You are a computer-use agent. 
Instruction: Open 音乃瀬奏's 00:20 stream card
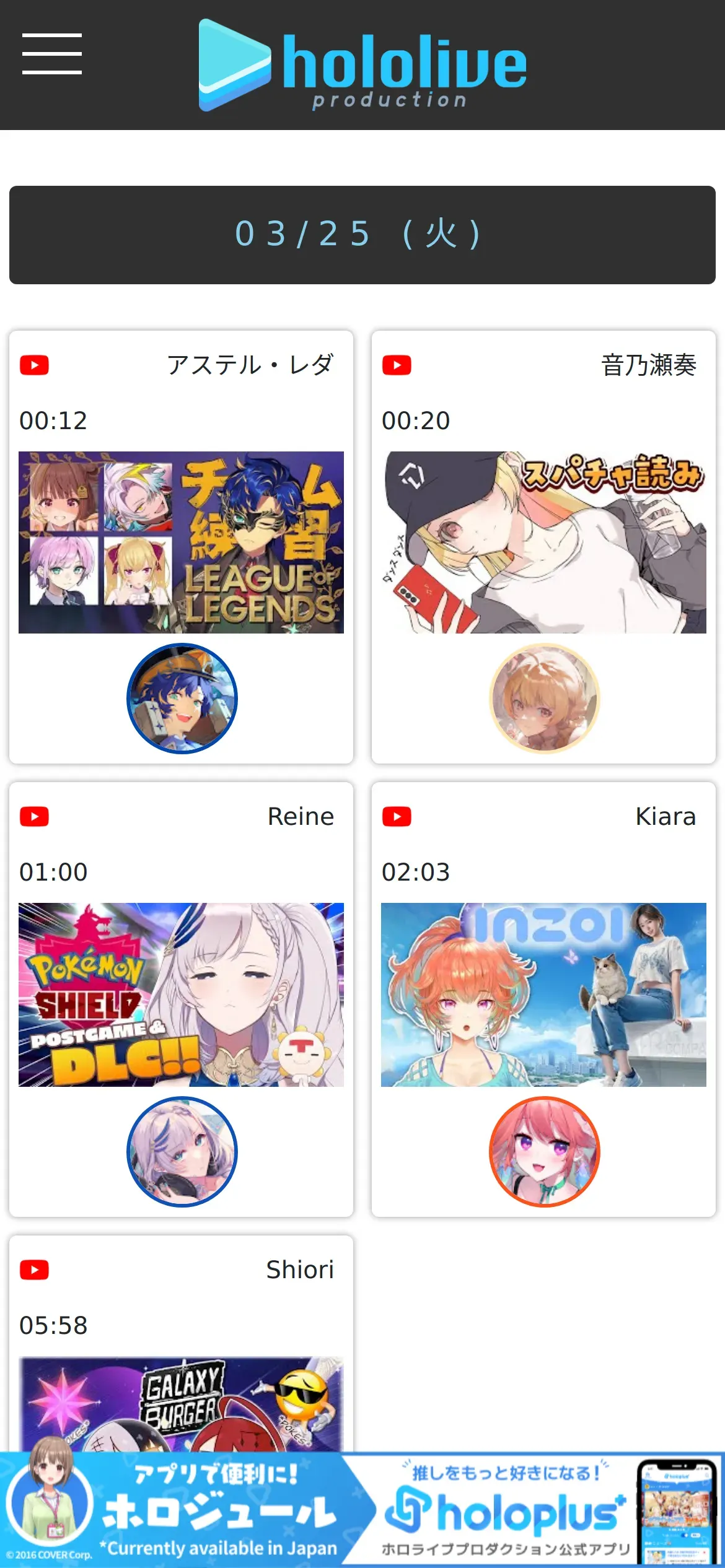pyautogui.click(x=543, y=542)
